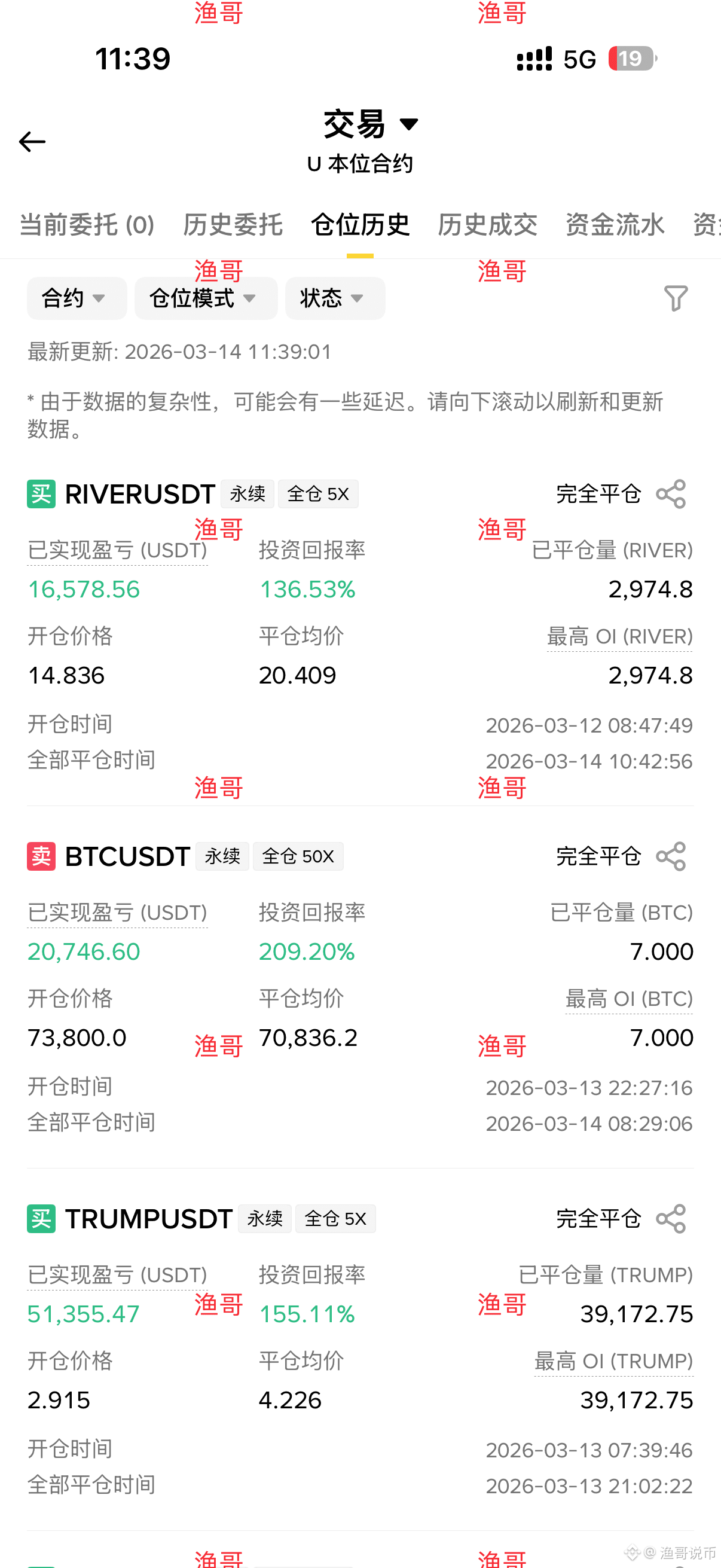Switch to the 当前委托 (0) tab
Viewport: 721px width, 1568px height.
pos(87,225)
